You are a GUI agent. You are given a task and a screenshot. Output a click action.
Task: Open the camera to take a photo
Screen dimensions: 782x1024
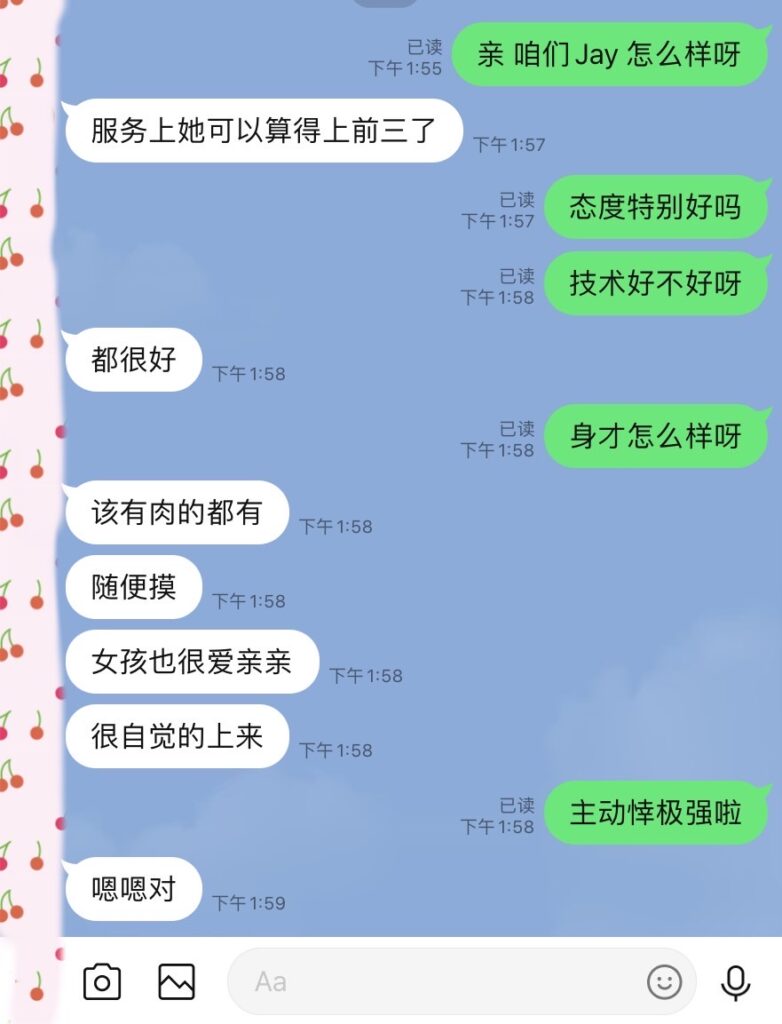click(x=101, y=982)
